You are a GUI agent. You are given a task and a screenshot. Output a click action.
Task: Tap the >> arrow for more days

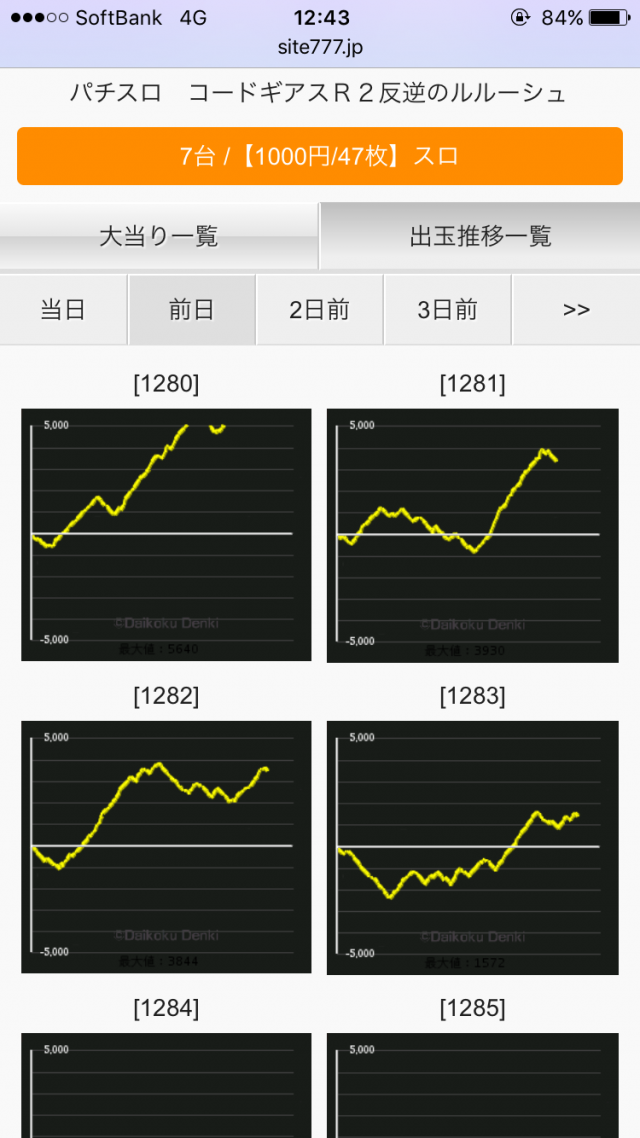point(576,310)
